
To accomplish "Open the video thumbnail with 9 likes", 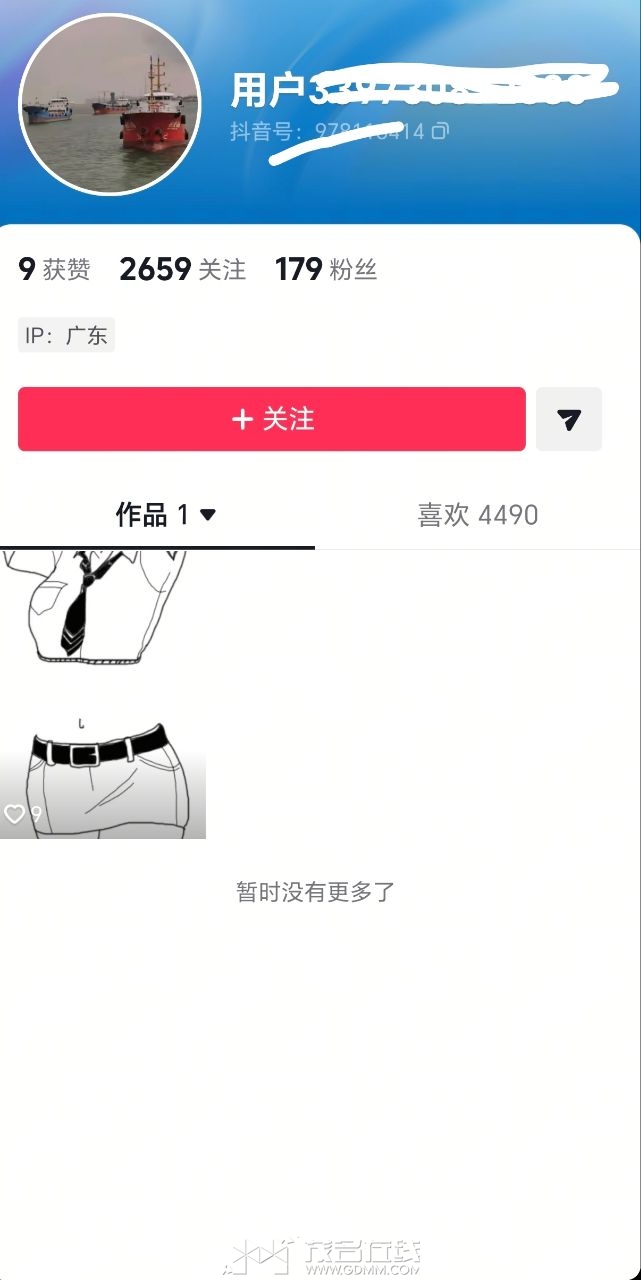I will (x=103, y=694).
